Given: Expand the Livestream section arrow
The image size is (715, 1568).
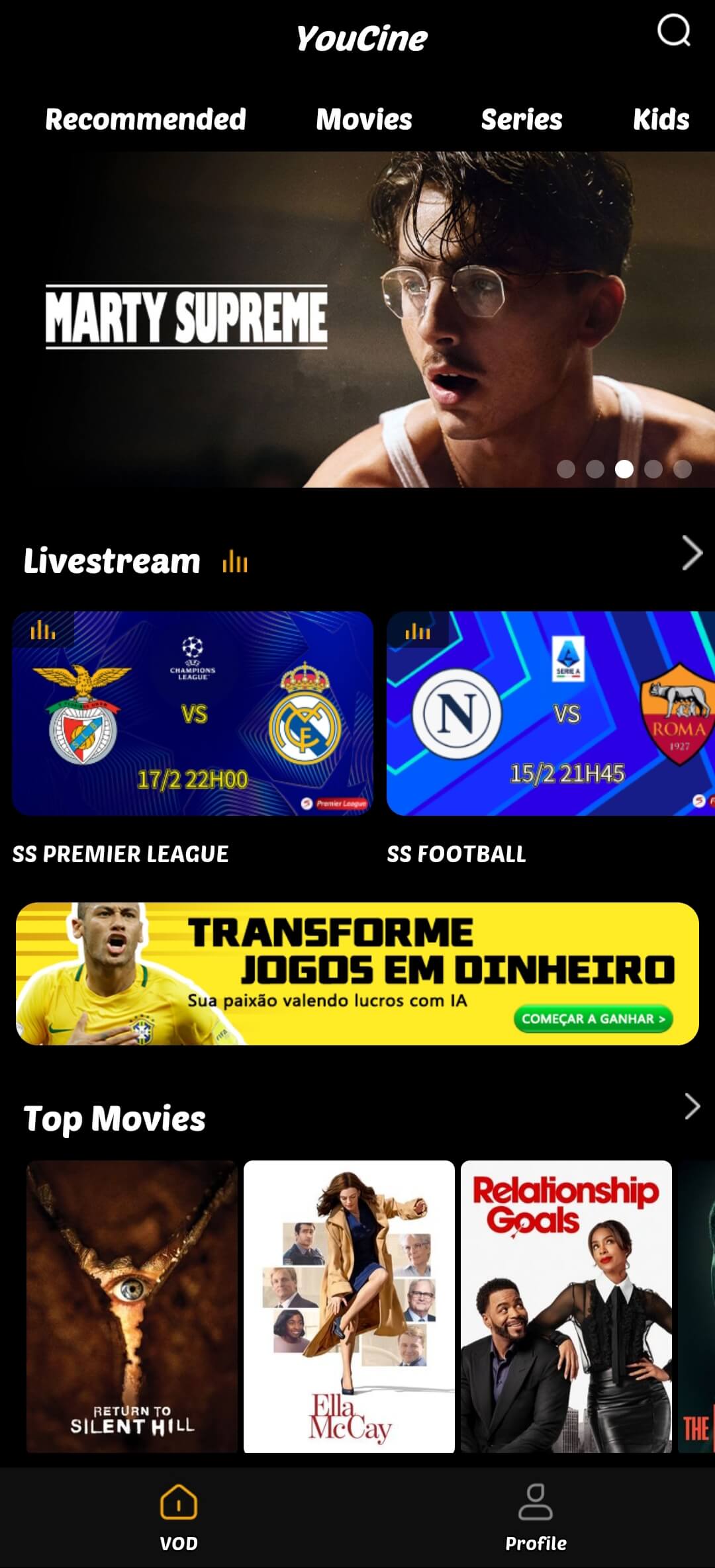Looking at the screenshot, I should [692, 554].
